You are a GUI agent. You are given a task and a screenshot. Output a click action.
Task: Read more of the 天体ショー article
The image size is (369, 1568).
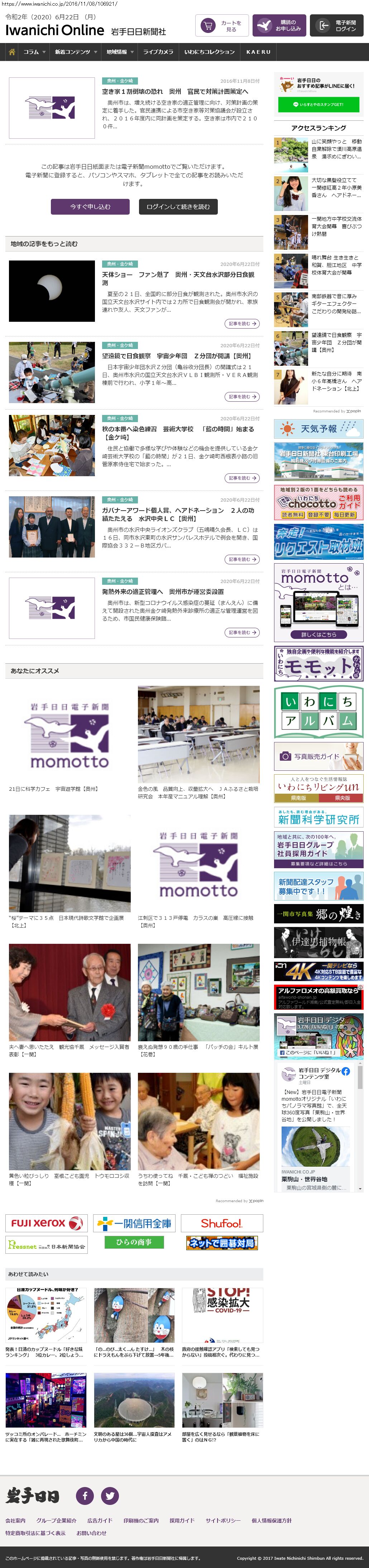pos(242,324)
